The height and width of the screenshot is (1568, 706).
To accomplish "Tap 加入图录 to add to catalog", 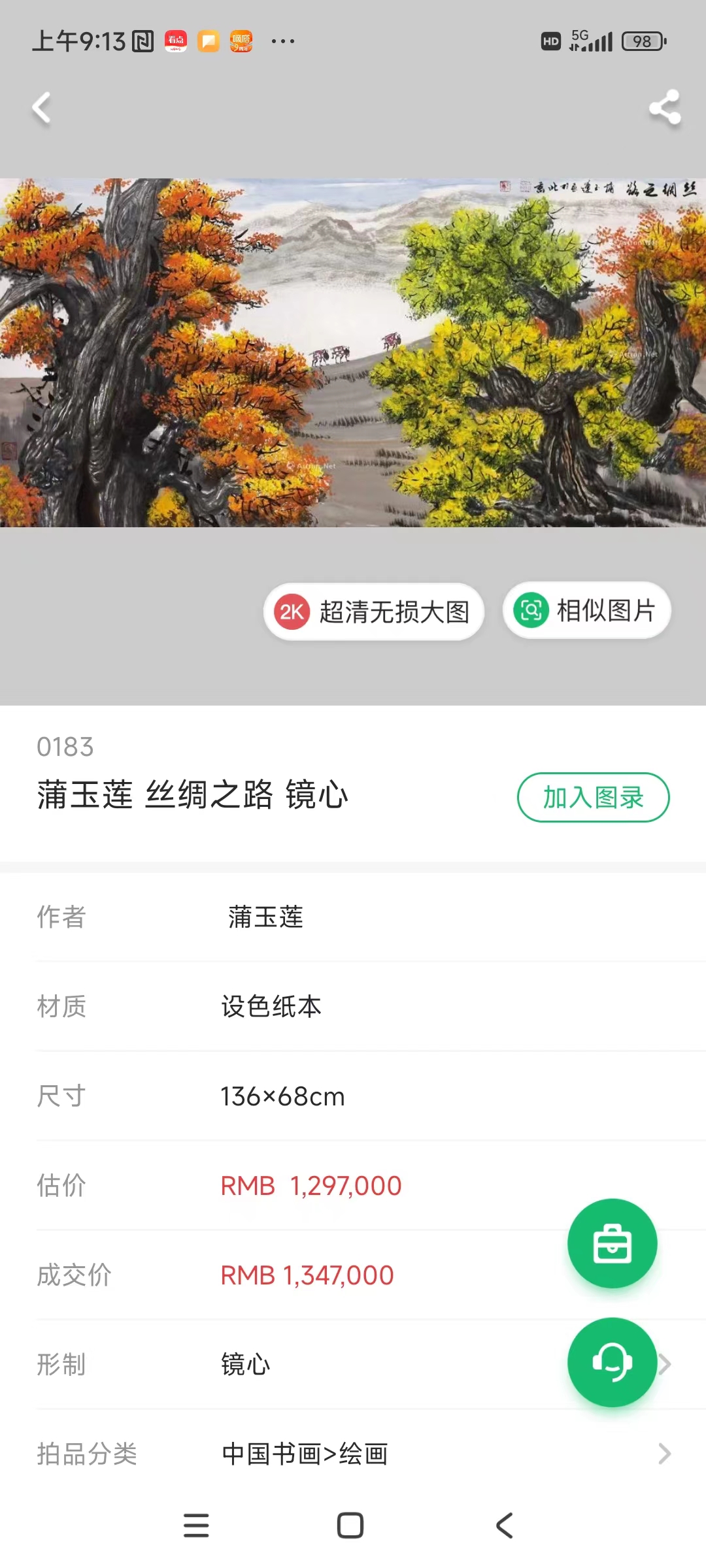I will [593, 797].
